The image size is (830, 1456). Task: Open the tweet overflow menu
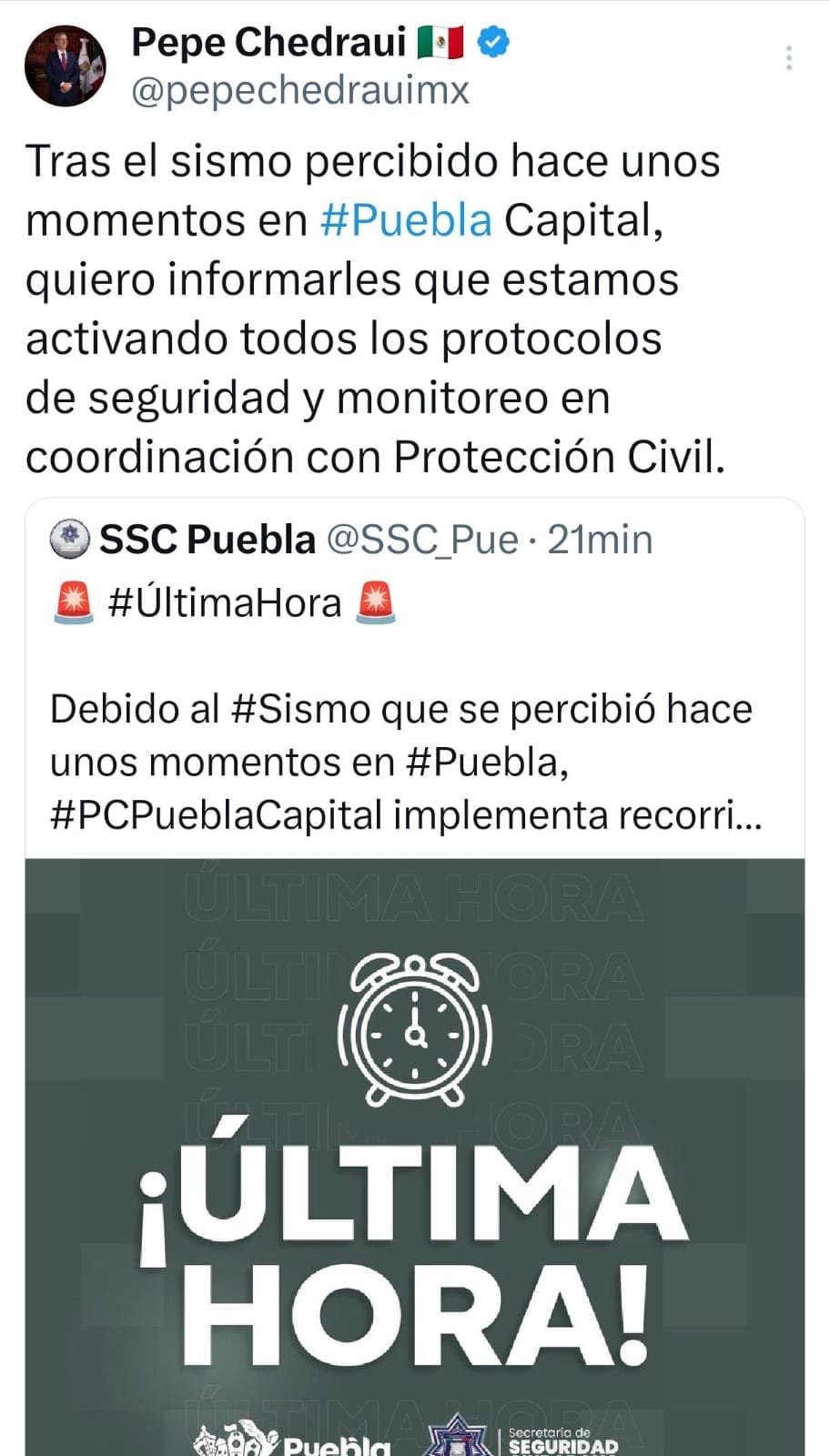788,59
